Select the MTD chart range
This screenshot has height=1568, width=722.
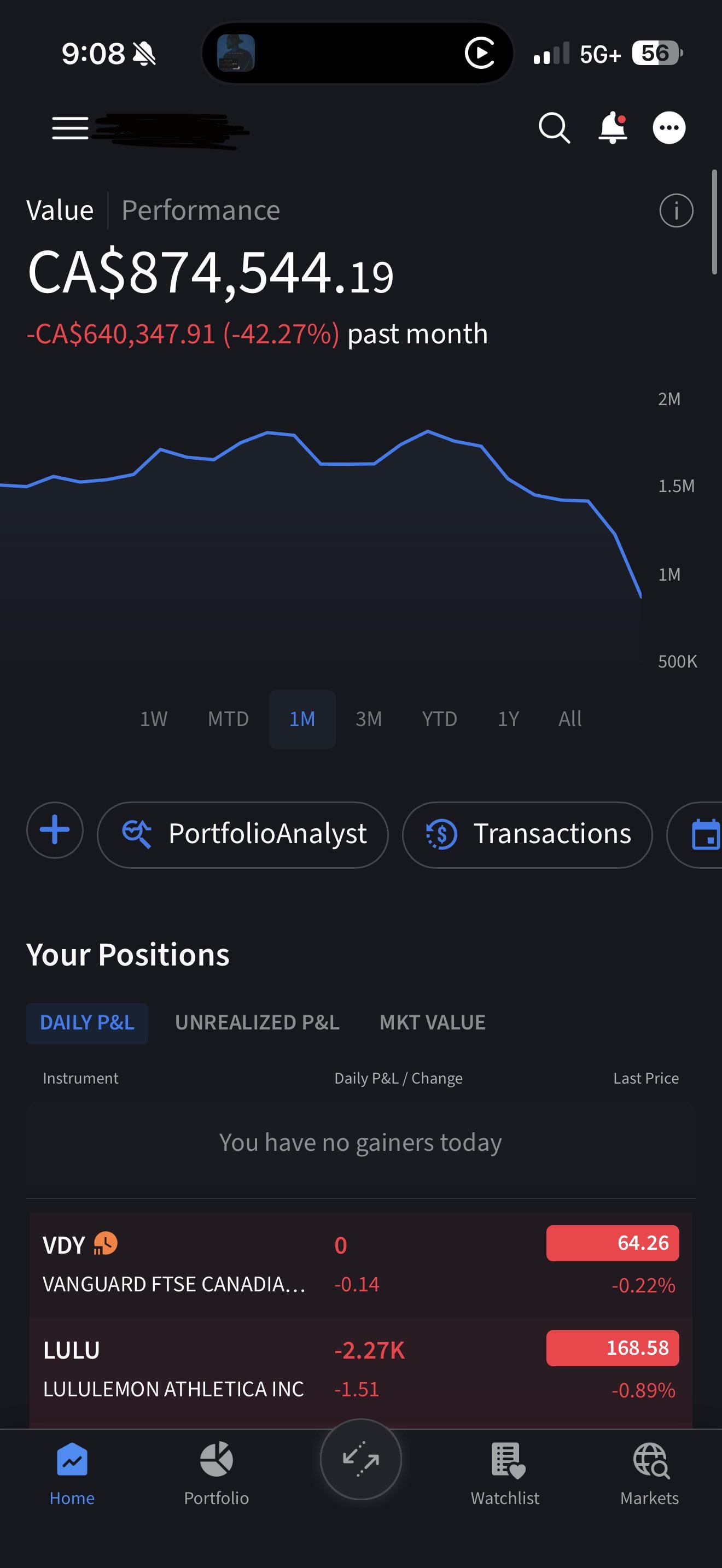(x=228, y=719)
